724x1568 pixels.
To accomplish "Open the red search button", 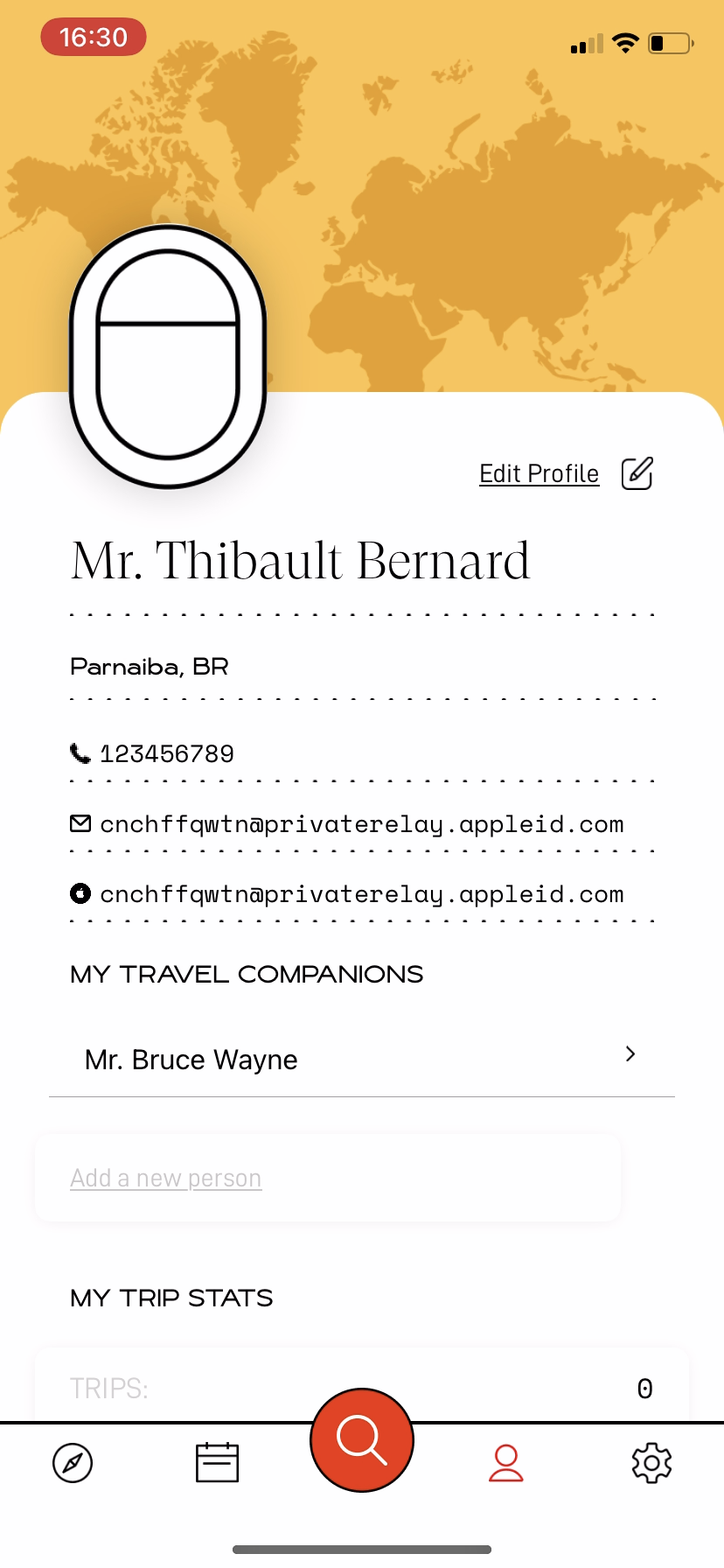I will [x=362, y=1439].
